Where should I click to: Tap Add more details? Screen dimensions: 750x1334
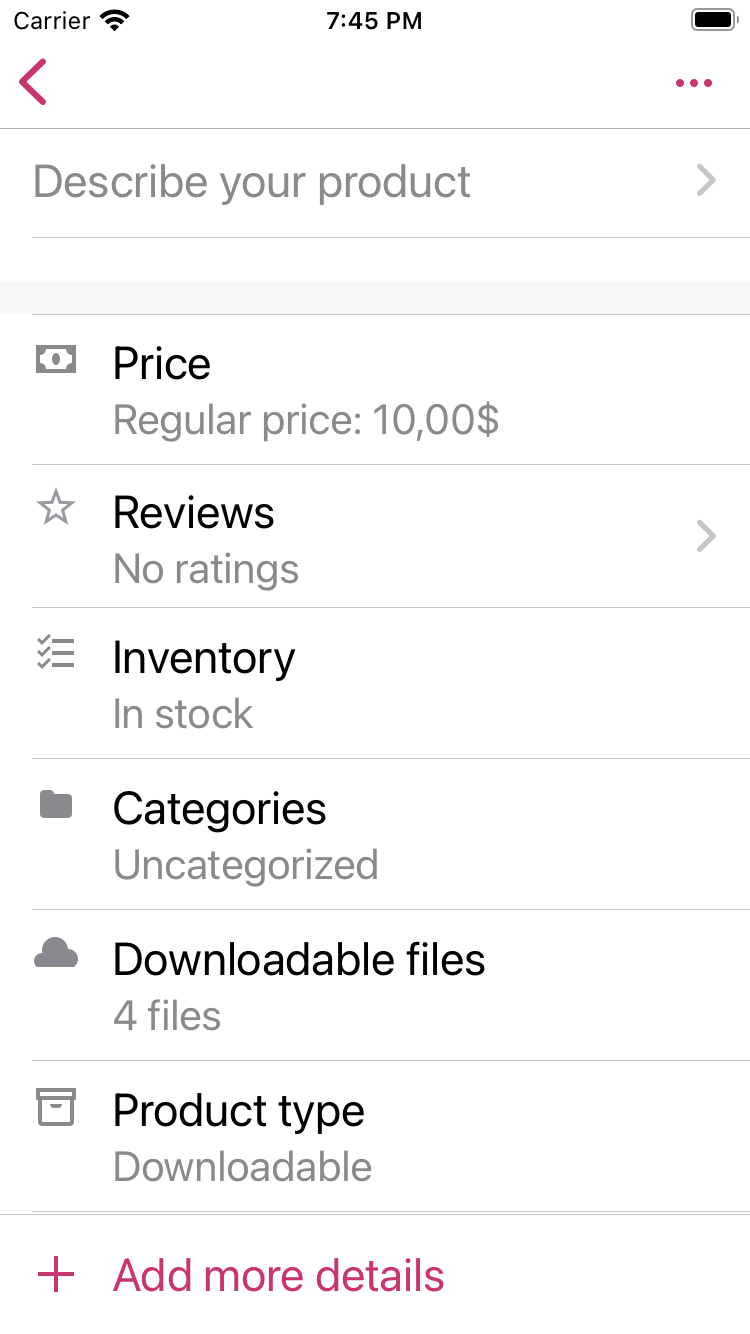[278, 1276]
